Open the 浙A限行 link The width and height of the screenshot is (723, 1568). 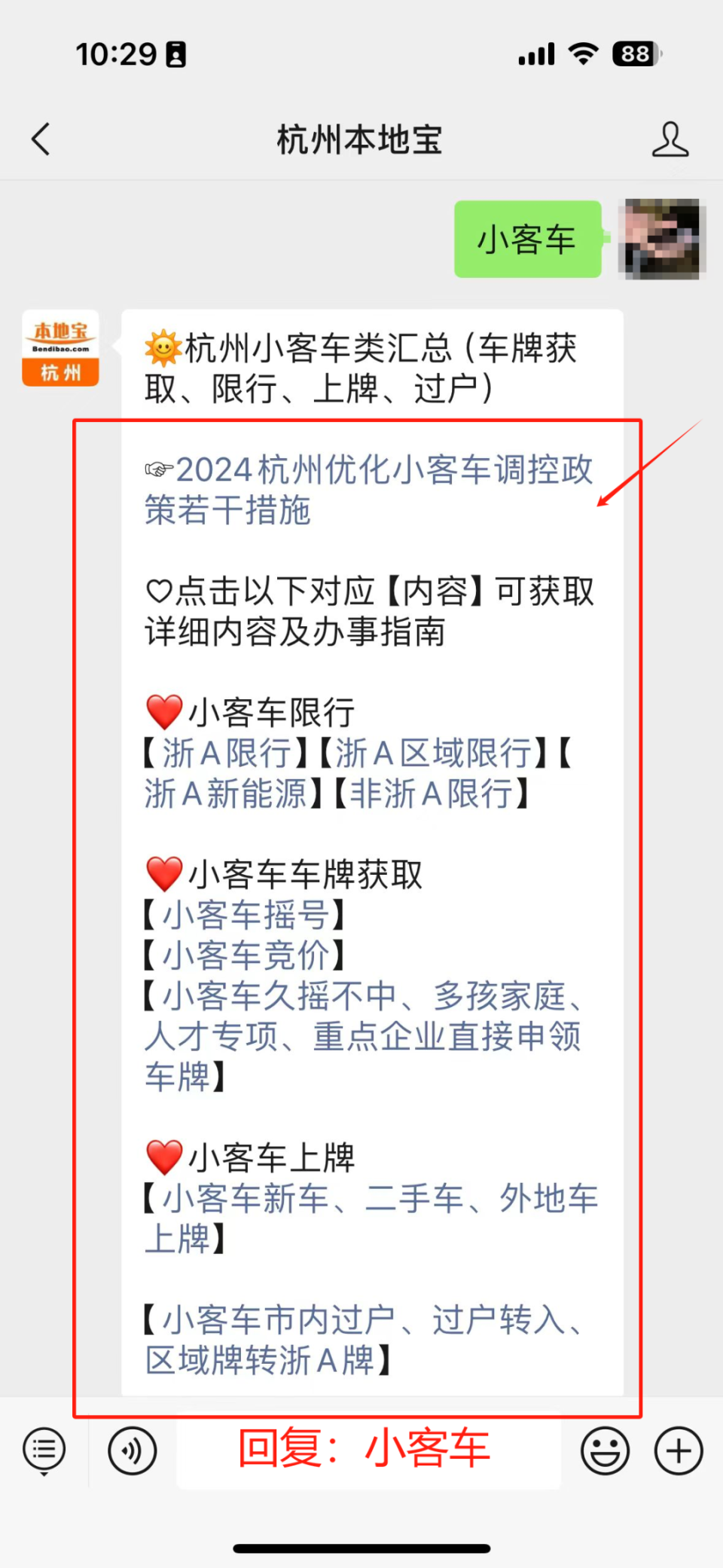(x=226, y=753)
